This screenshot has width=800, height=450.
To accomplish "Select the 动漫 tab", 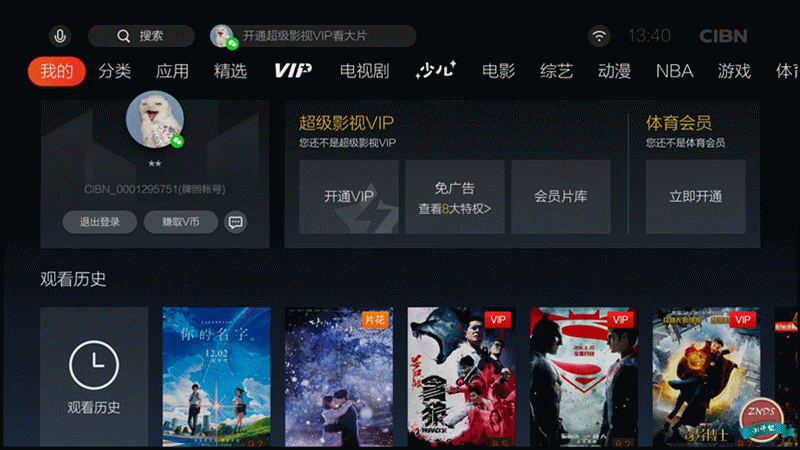I will point(614,71).
